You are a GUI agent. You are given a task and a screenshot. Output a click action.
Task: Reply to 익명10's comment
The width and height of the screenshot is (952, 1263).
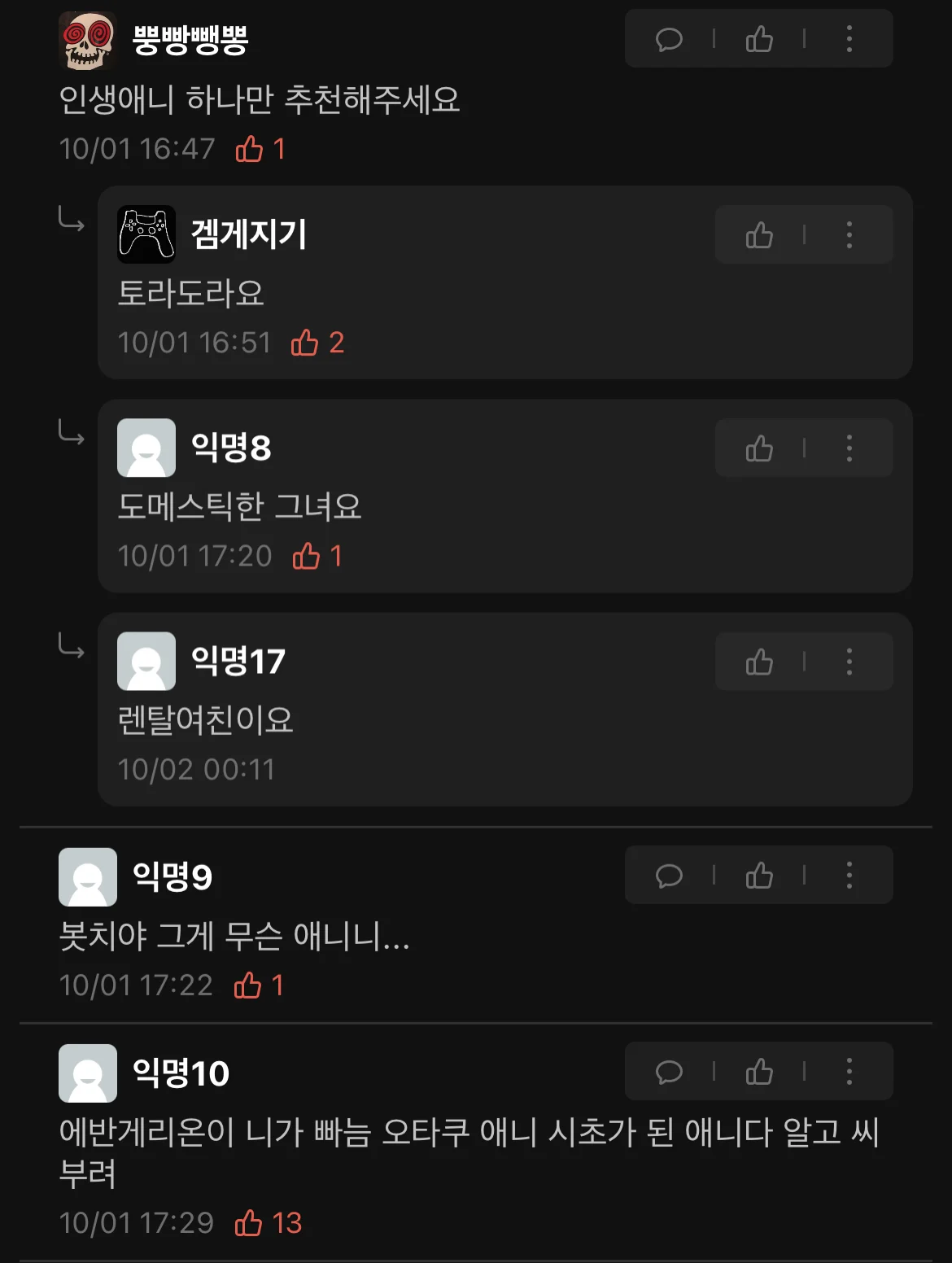coord(669,1072)
